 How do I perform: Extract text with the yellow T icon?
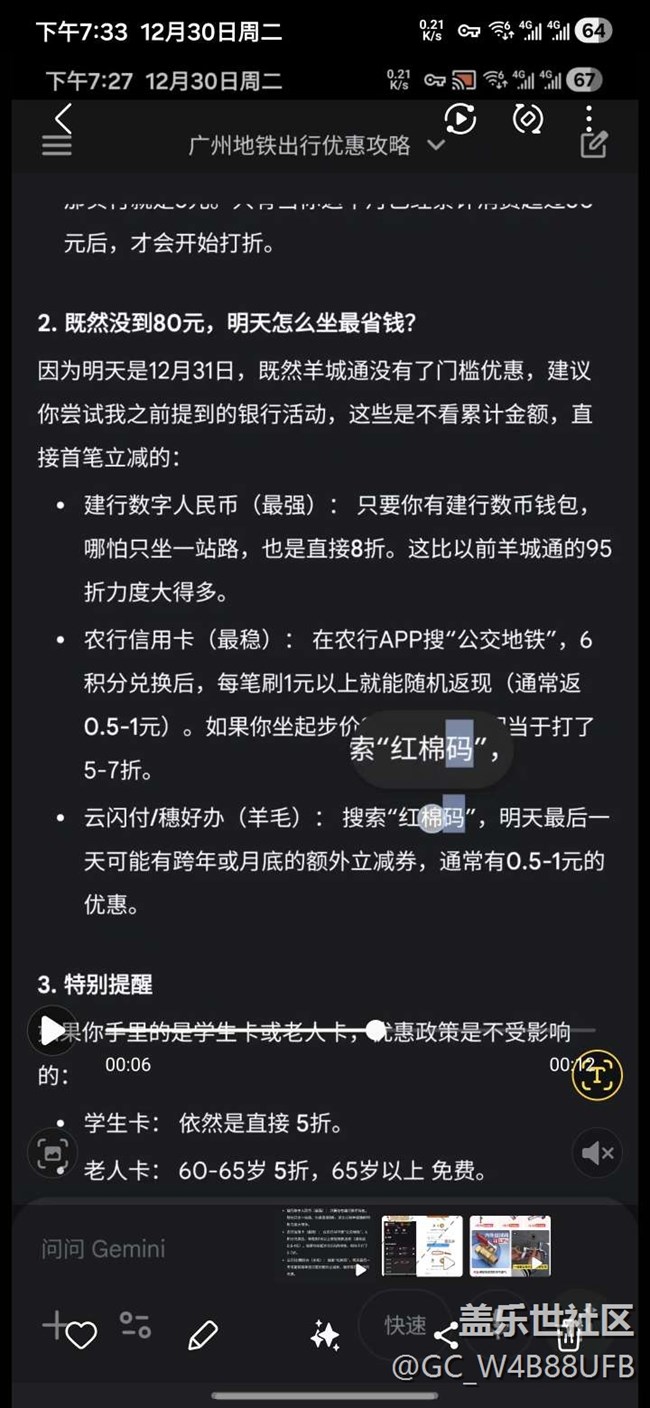pos(597,1075)
